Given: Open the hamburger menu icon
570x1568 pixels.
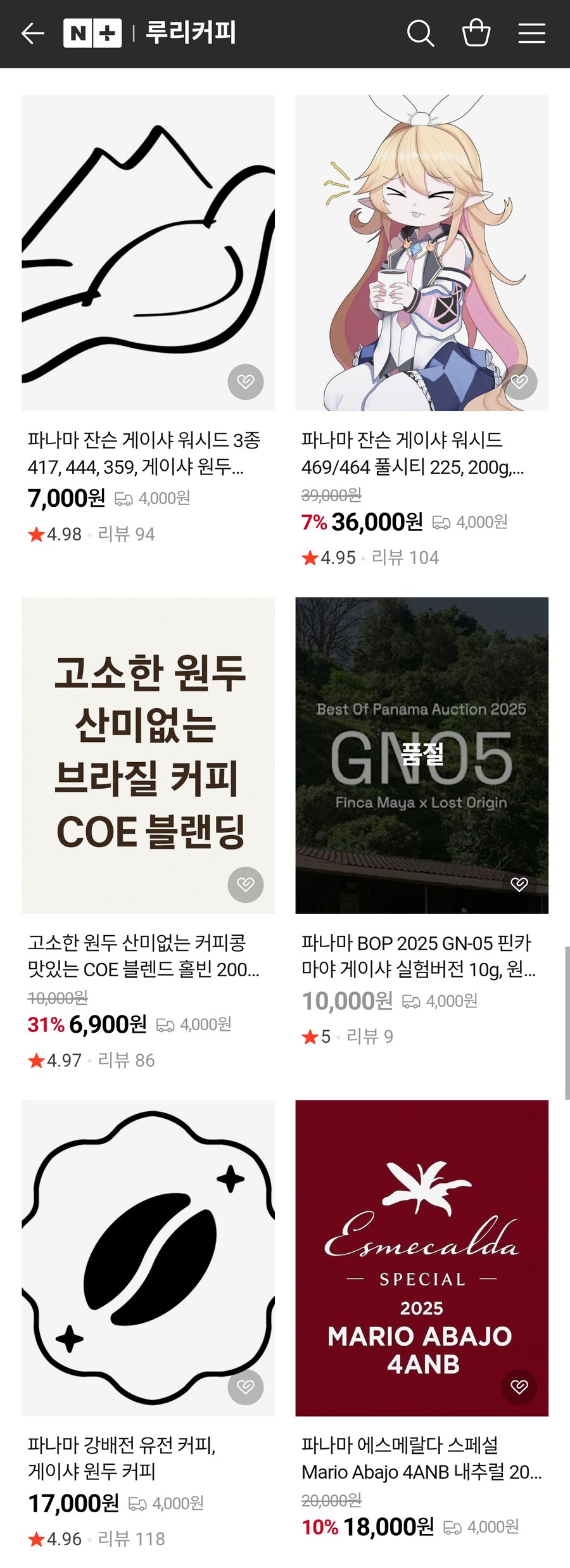Looking at the screenshot, I should pyautogui.click(x=532, y=33).
